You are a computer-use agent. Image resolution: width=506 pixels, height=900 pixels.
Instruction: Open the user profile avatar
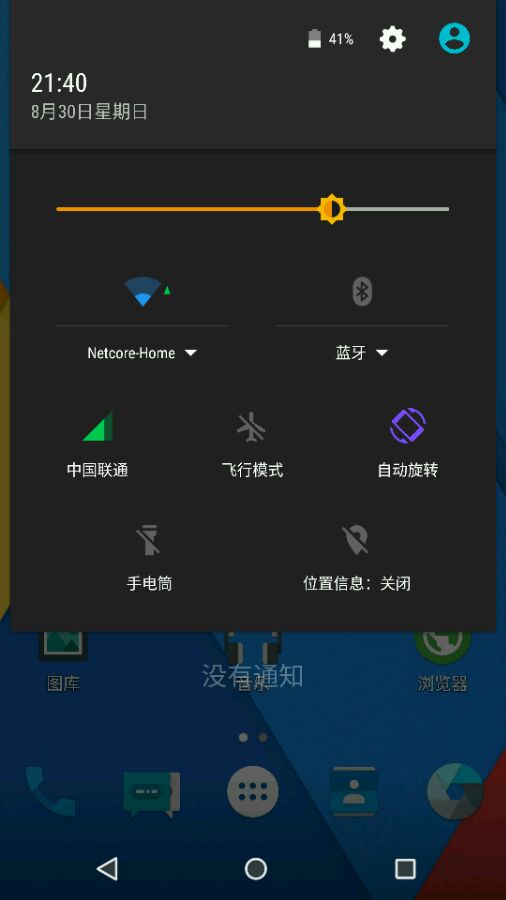pos(454,38)
